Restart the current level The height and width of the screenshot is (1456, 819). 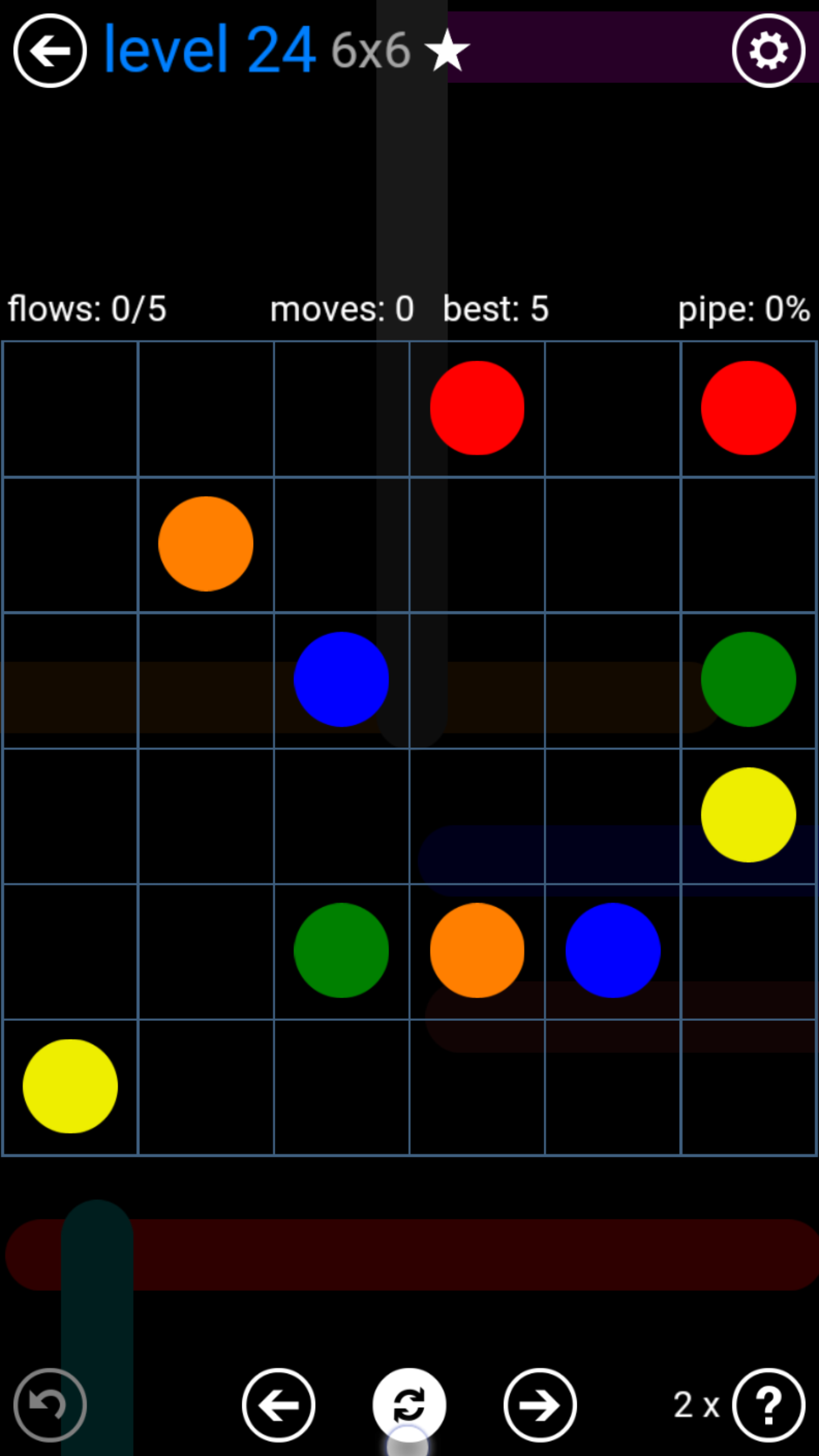409,1405
